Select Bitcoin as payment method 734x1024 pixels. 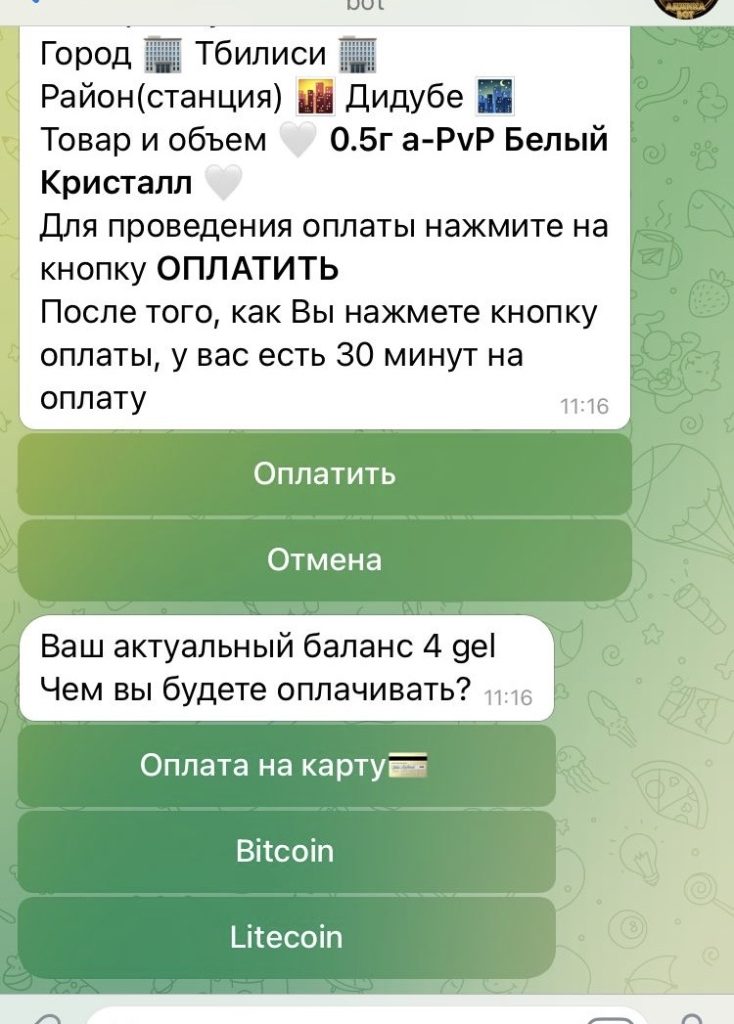(286, 852)
